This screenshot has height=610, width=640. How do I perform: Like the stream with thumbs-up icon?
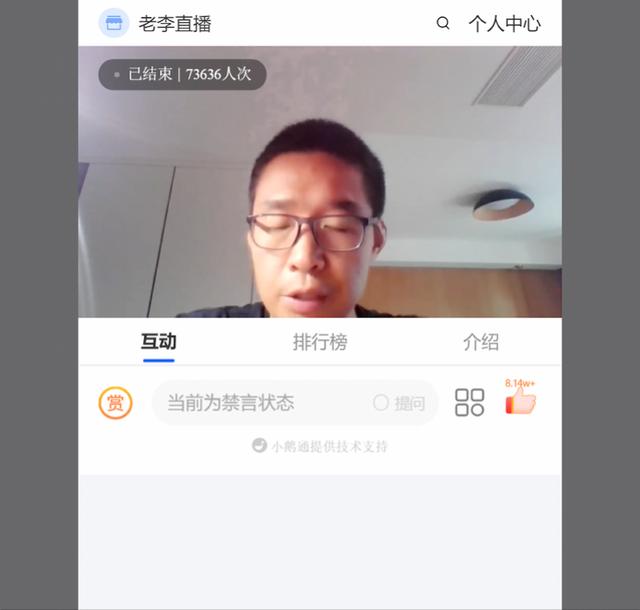(520, 402)
